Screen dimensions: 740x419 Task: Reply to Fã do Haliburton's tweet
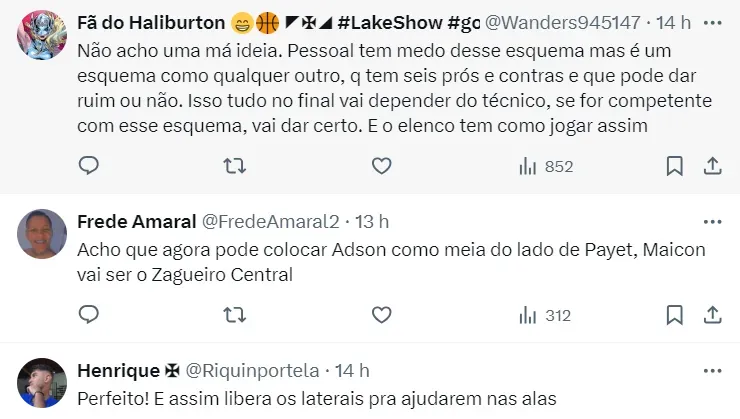click(89, 166)
